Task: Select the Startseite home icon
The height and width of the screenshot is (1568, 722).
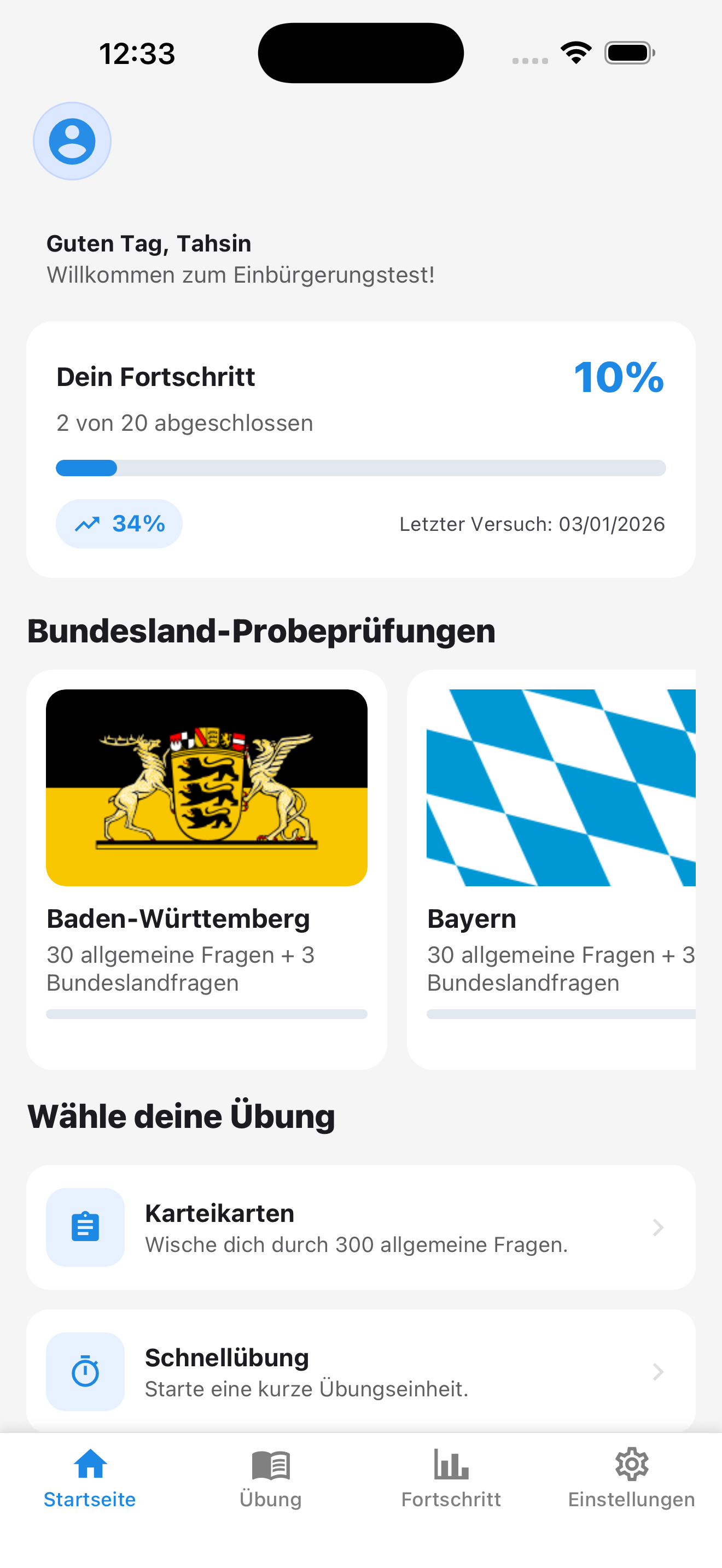Action: coord(90,1464)
